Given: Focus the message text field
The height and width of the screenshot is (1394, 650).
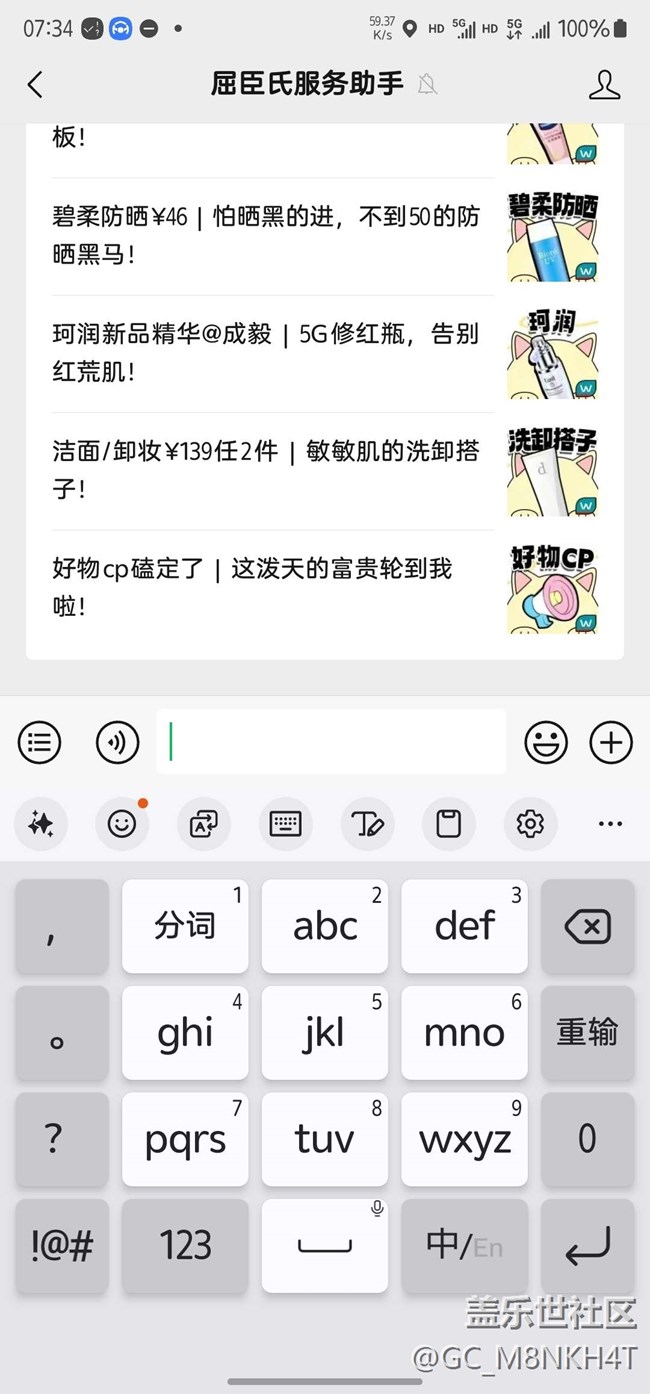Looking at the screenshot, I should click(331, 742).
